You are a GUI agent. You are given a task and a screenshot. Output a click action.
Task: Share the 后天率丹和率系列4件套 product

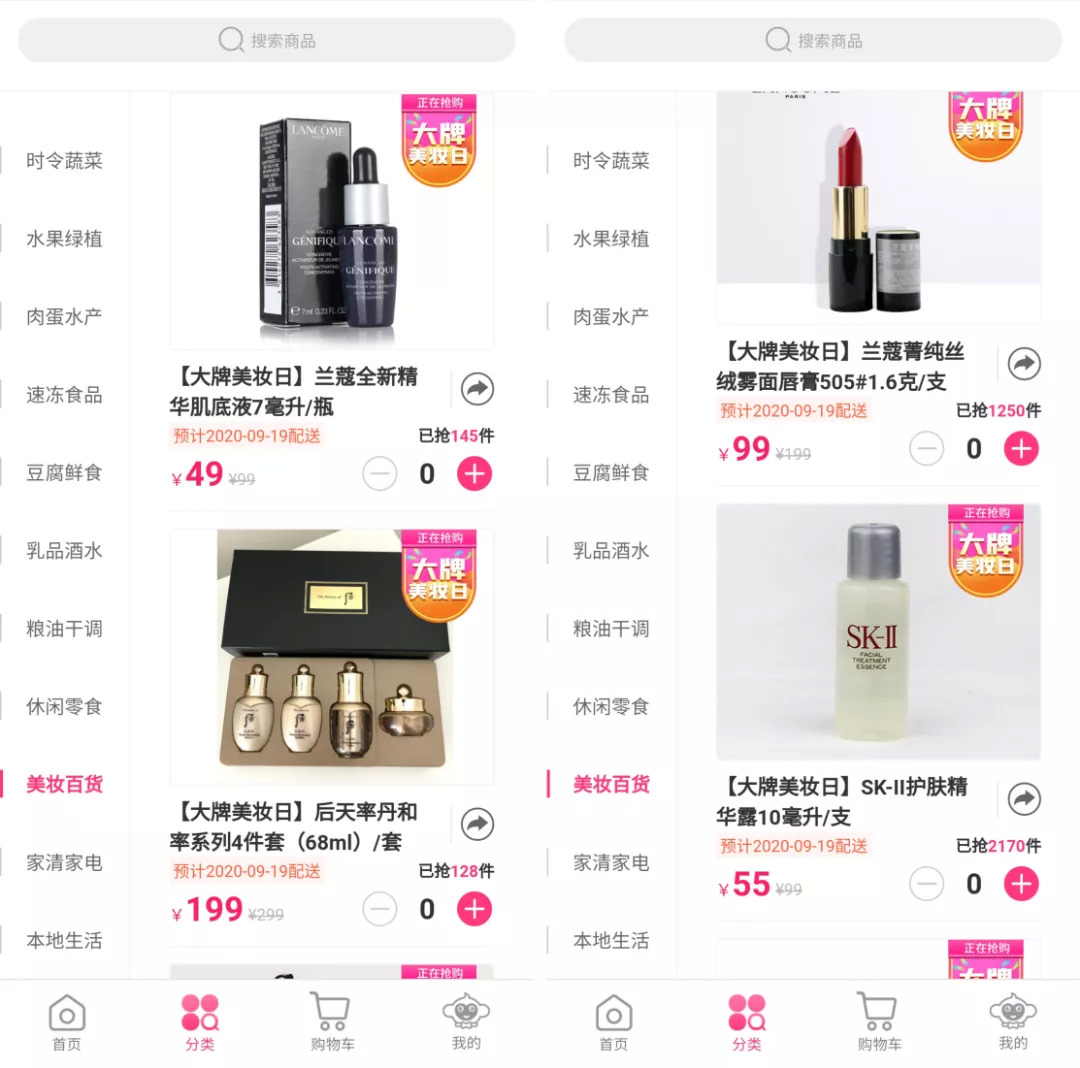[x=477, y=824]
